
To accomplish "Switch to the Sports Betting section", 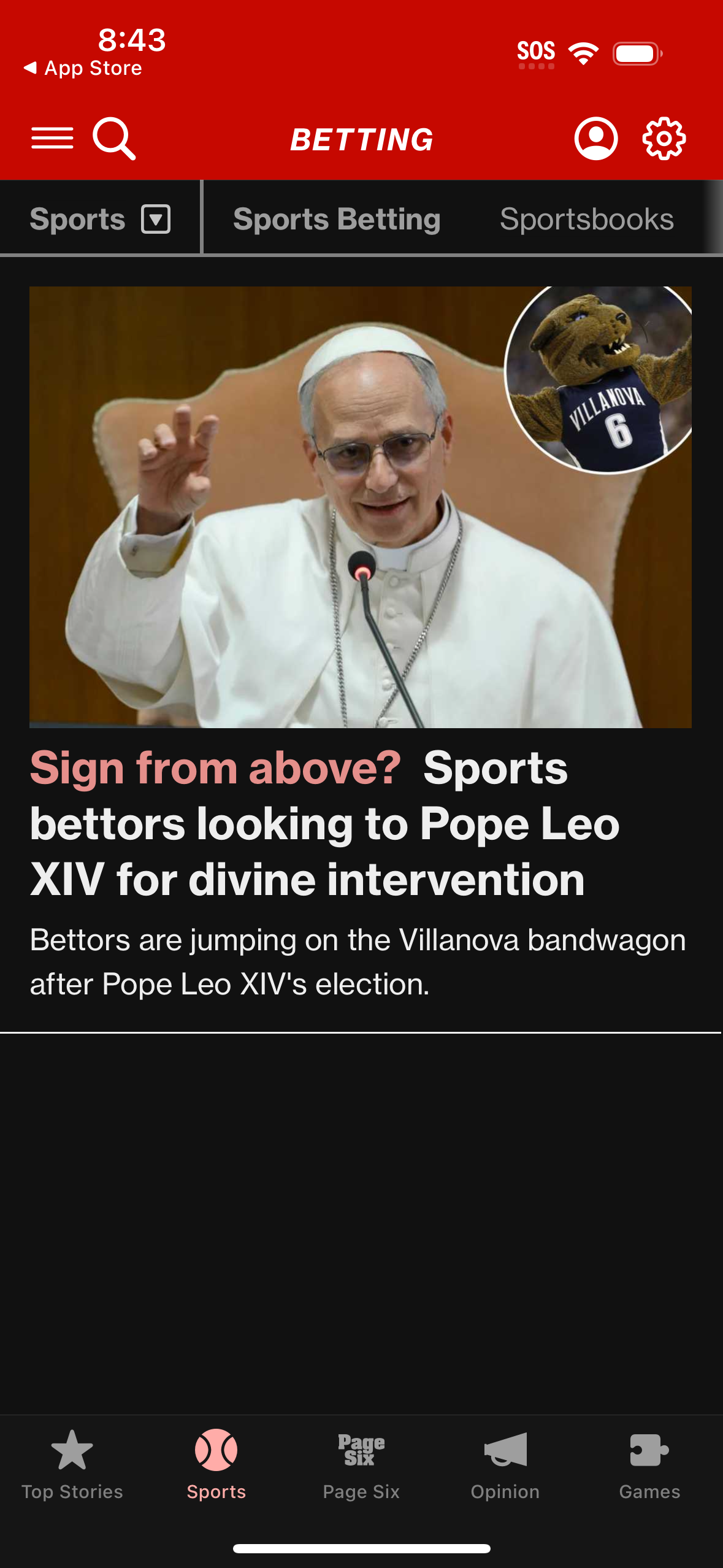I will (336, 219).
